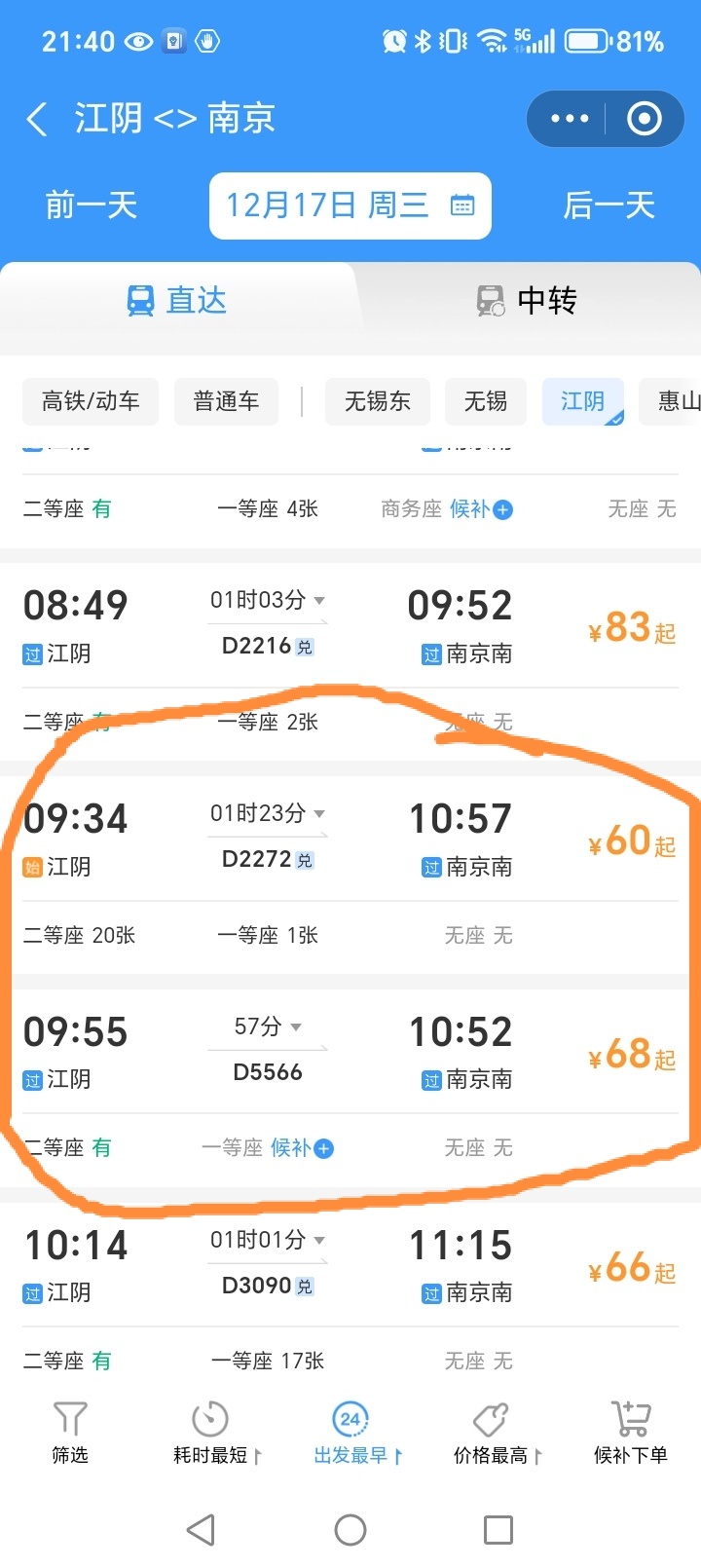The height and width of the screenshot is (1568, 701).
Task: Go to 前一天
Action: pyautogui.click(x=91, y=205)
